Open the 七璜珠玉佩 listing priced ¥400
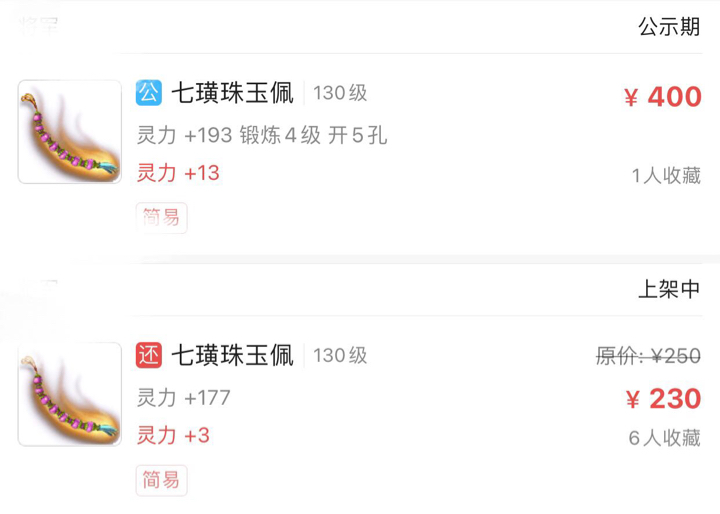 [x=233, y=94]
